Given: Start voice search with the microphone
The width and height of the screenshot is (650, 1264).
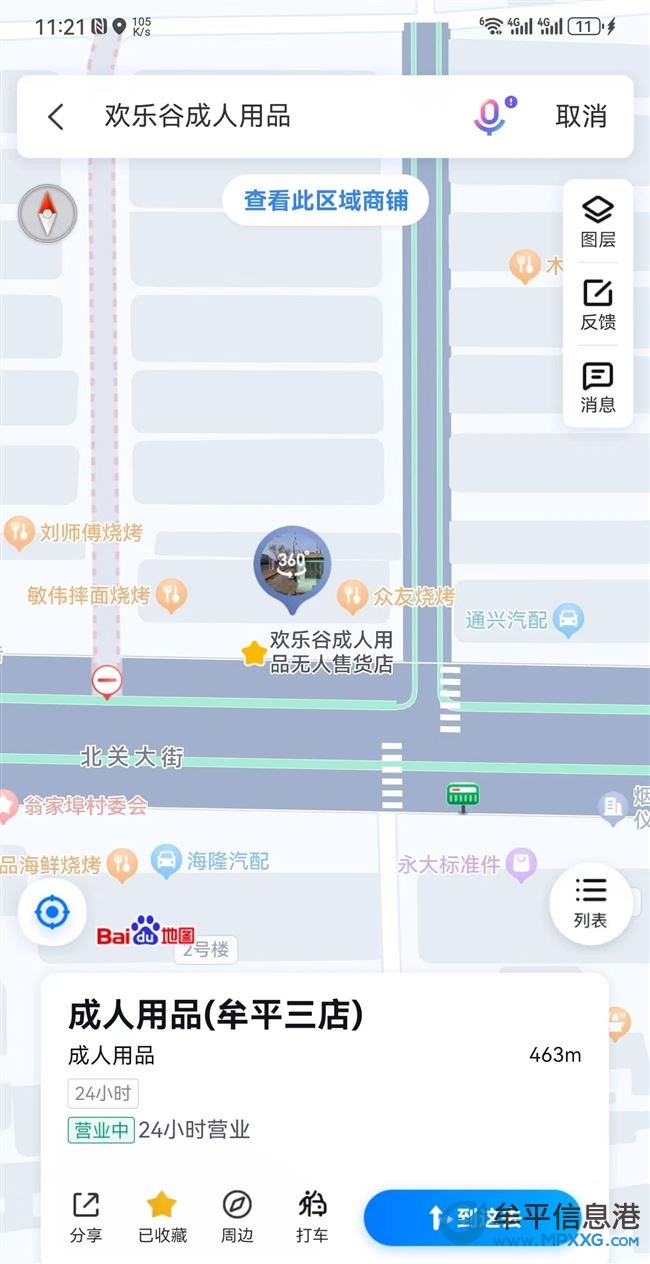Looking at the screenshot, I should [489, 116].
